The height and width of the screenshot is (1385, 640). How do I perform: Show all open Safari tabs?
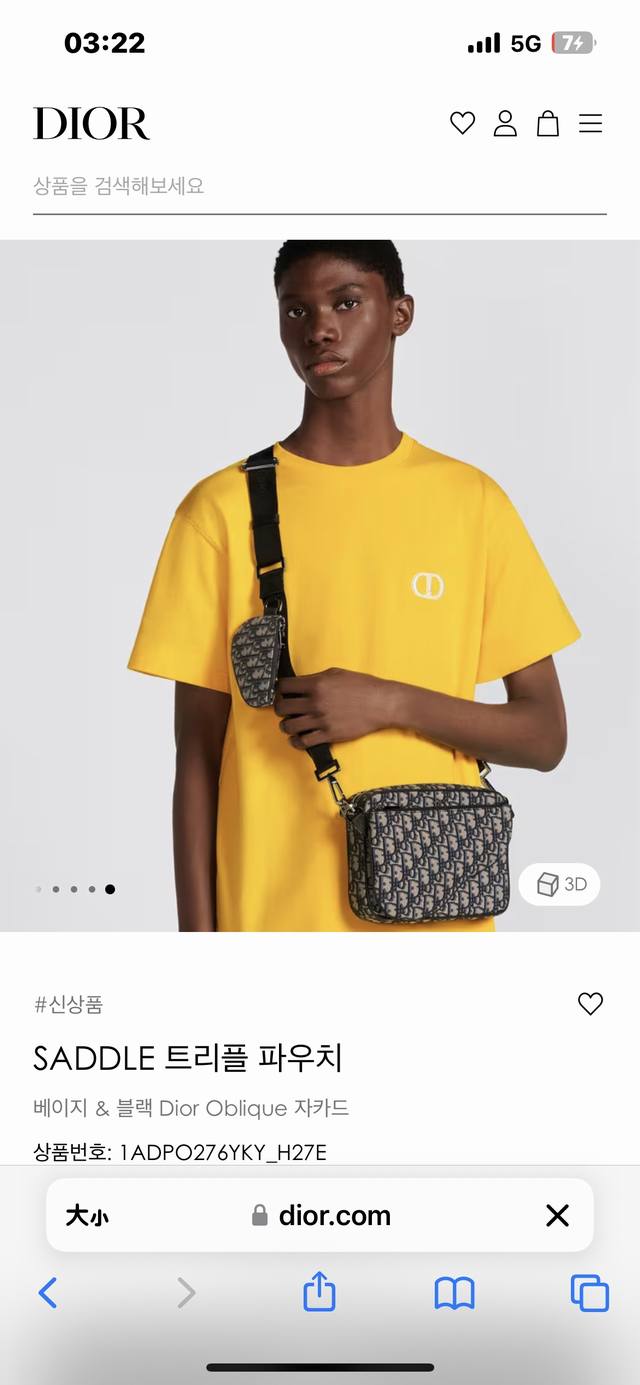pyautogui.click(x=590, y=1293)
